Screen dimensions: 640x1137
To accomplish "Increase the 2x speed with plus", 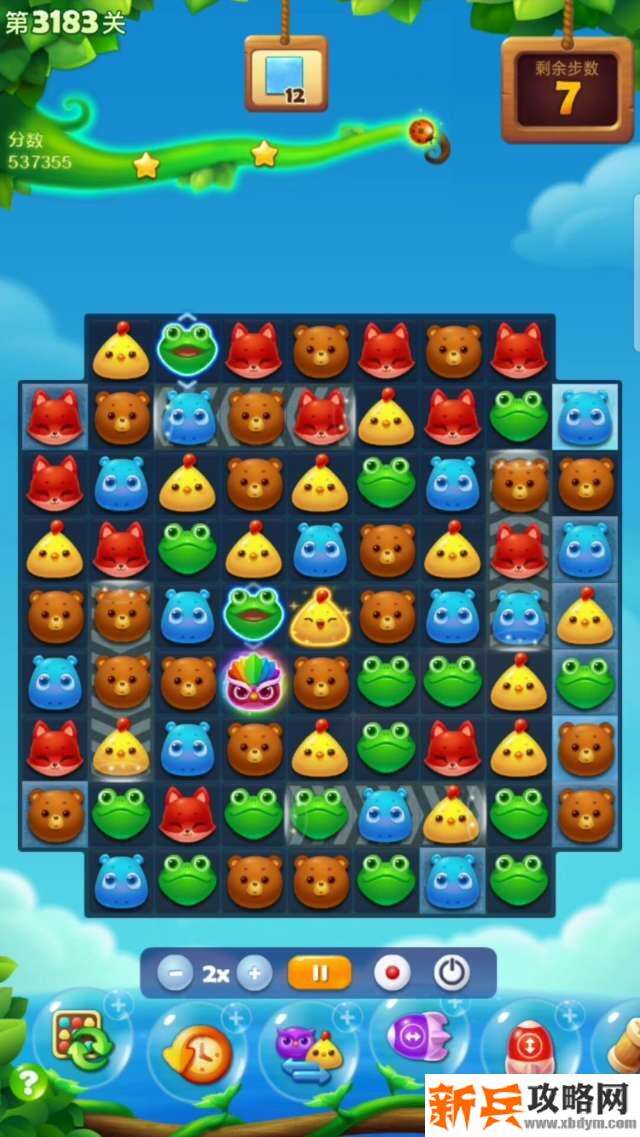I will [x=254, y=973].
